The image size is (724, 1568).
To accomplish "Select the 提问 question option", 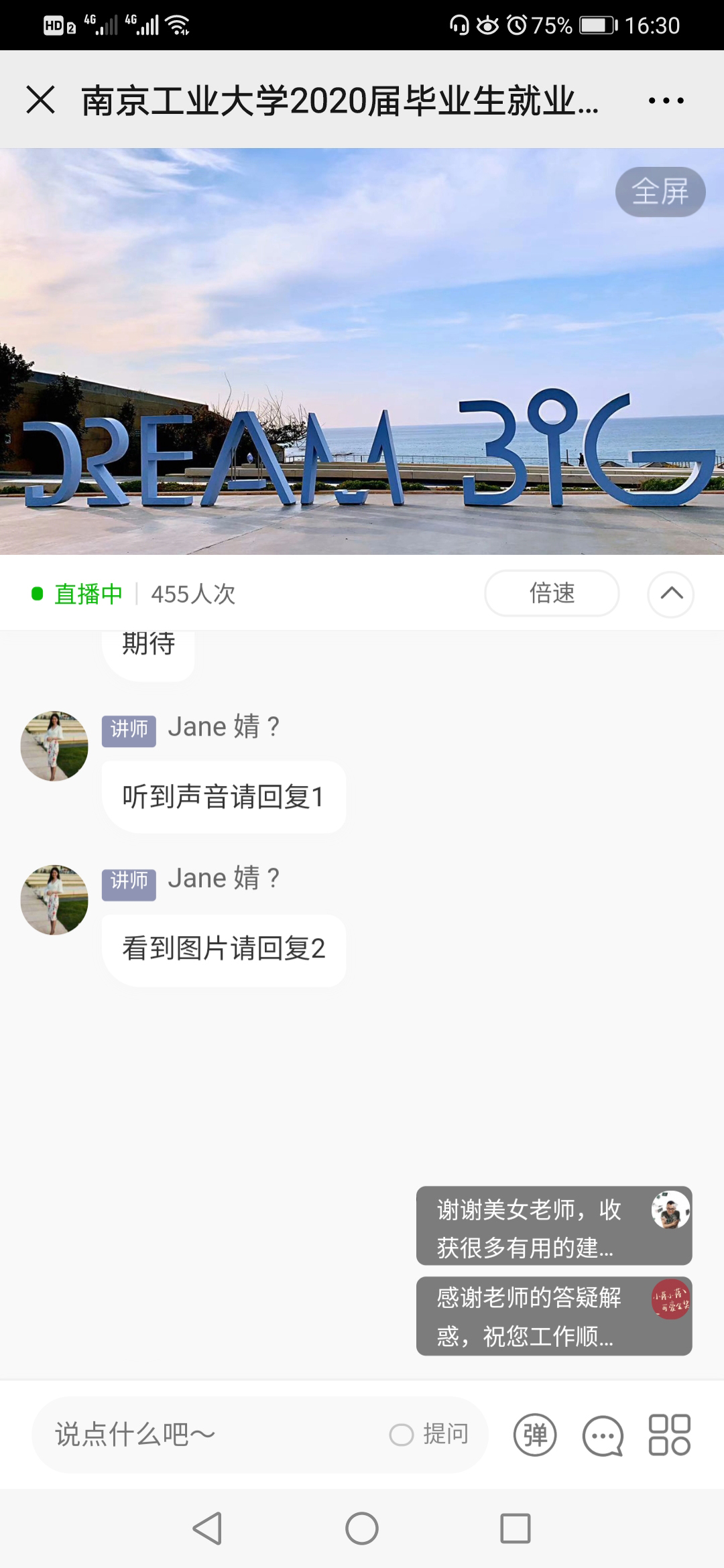I will pyautogui.click(x=430, y=1435).
